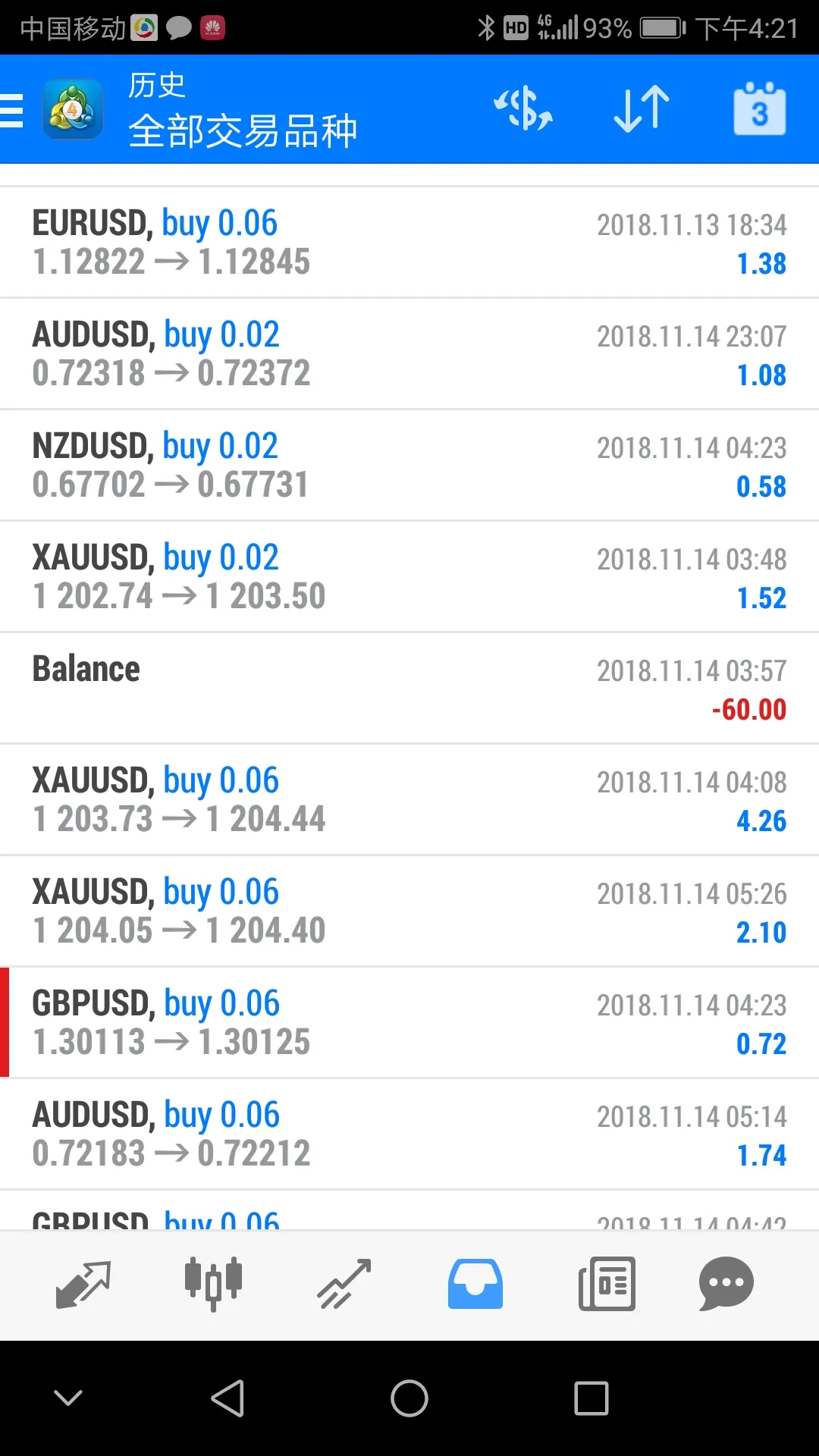
Task: Open the EURUSD buy 0.06 trade
Action: tap(409, 243)
